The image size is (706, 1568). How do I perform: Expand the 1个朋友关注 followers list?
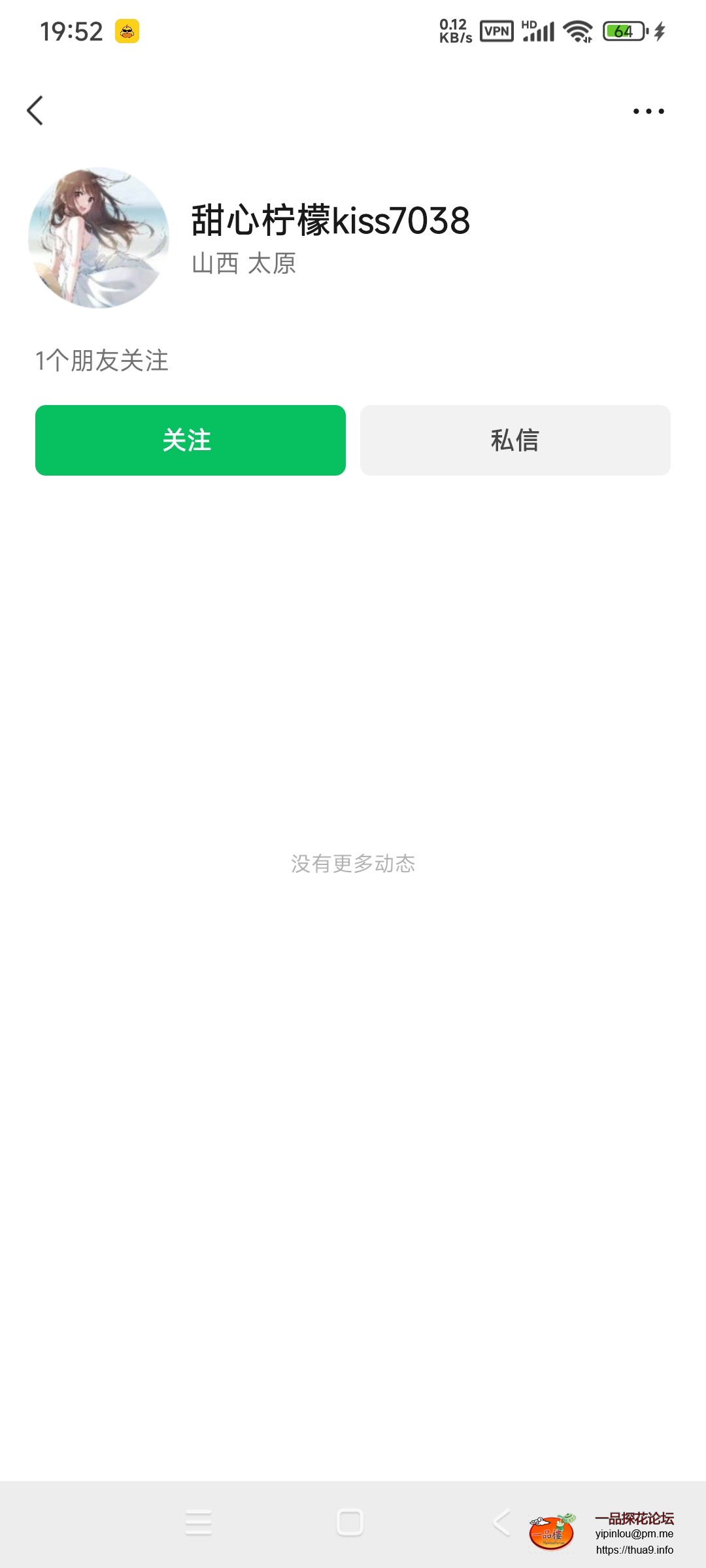point(102,360)
